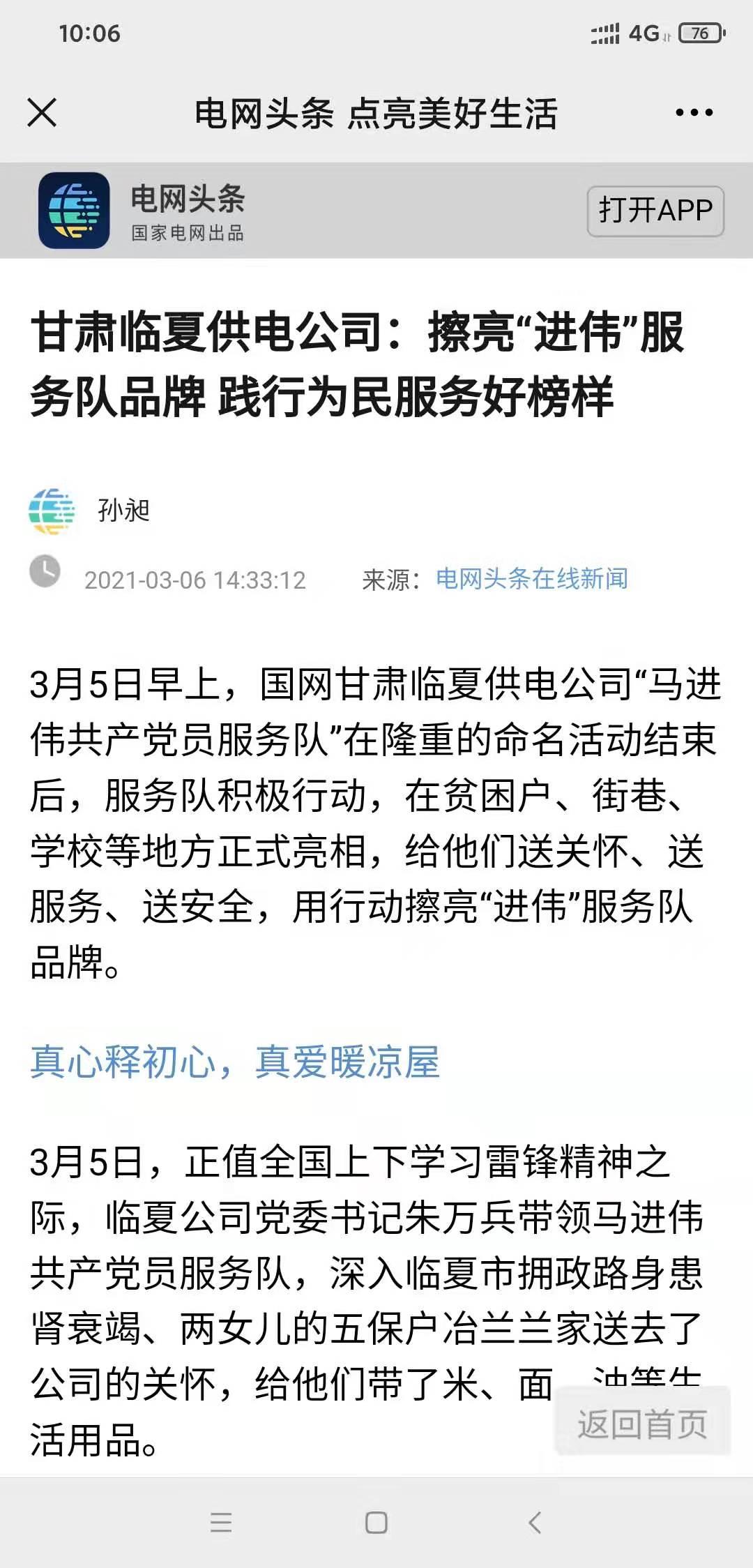Open the system recent apps menu
The width and height of the screenshot is (753, 1568).
[x=221, y=1522]
